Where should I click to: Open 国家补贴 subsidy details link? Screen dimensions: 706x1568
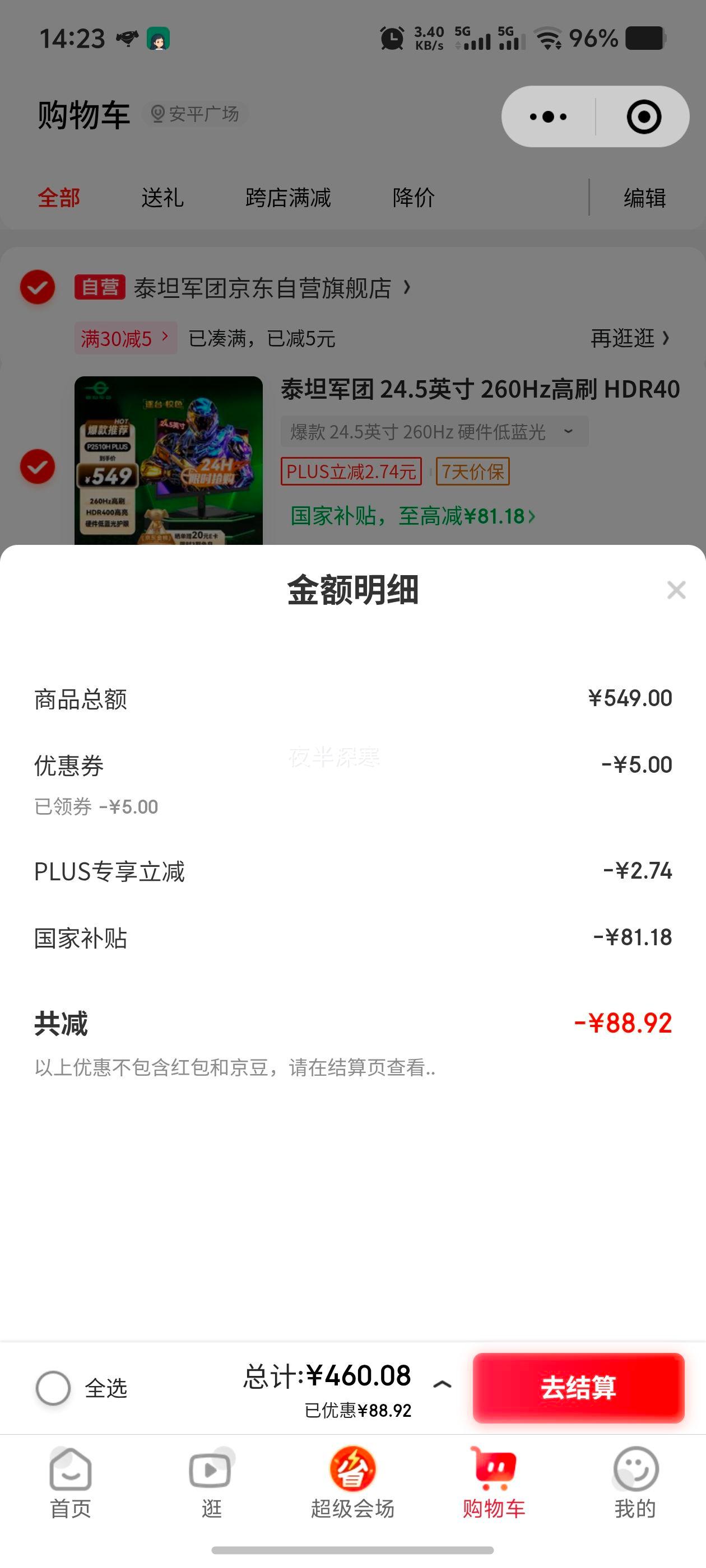pyautogui.click(x=411, y=516)
